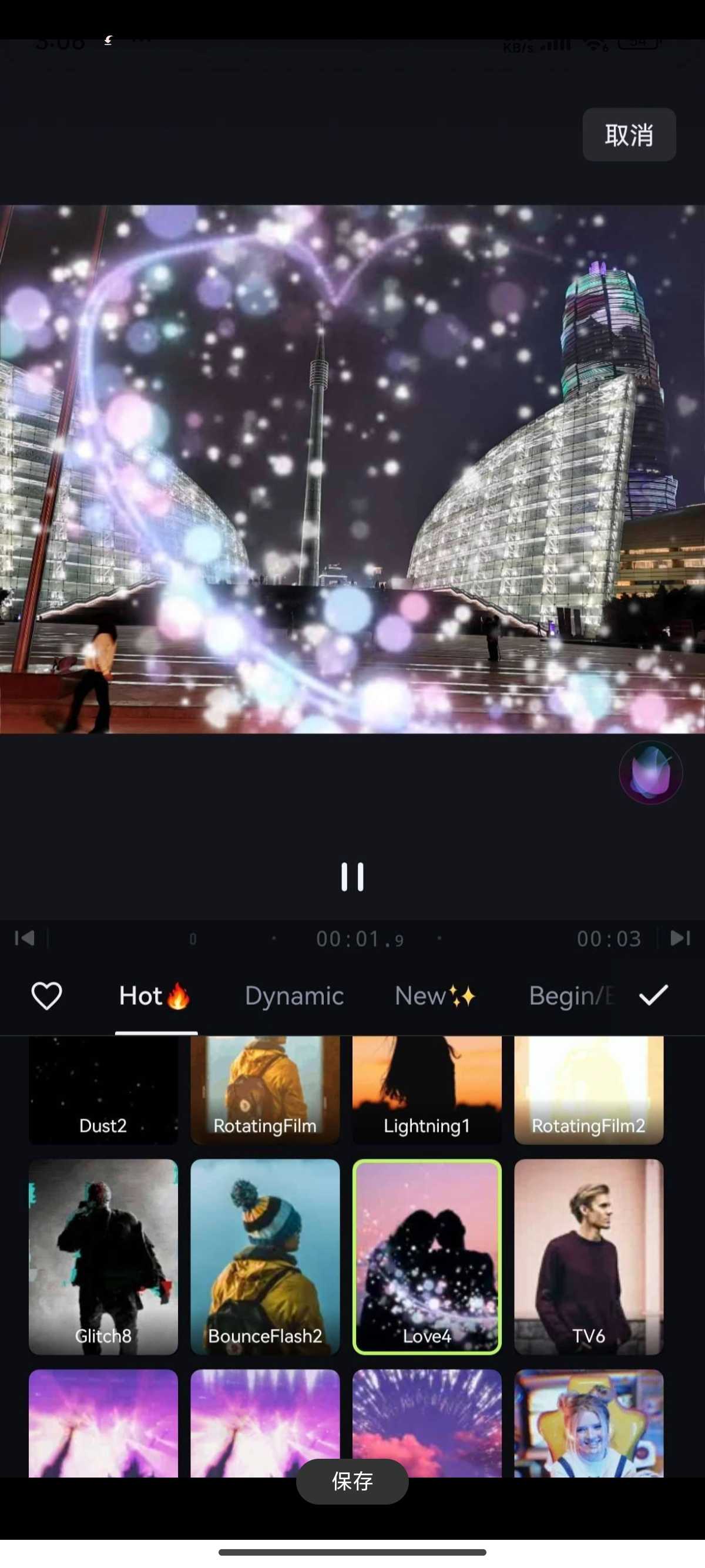Image resolution: width=705 pixels, height=1568 pixels.
Task: Pick the BounceFlash2 effect
Action: click(265, 1256)
